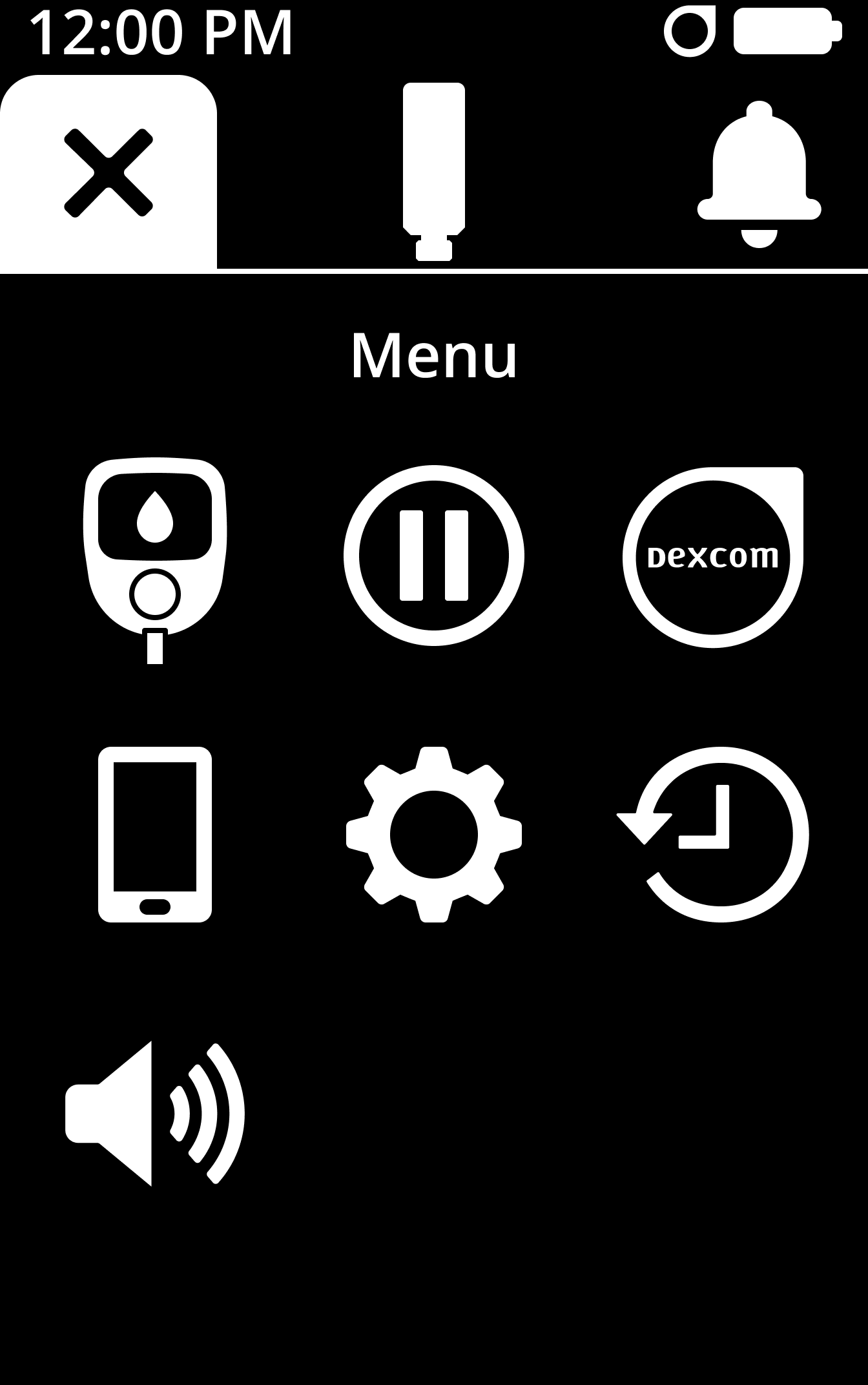The height and width of the screenshot is (1385, 868).
Task: Switch to the close X tab
Action: coord(110,171)
